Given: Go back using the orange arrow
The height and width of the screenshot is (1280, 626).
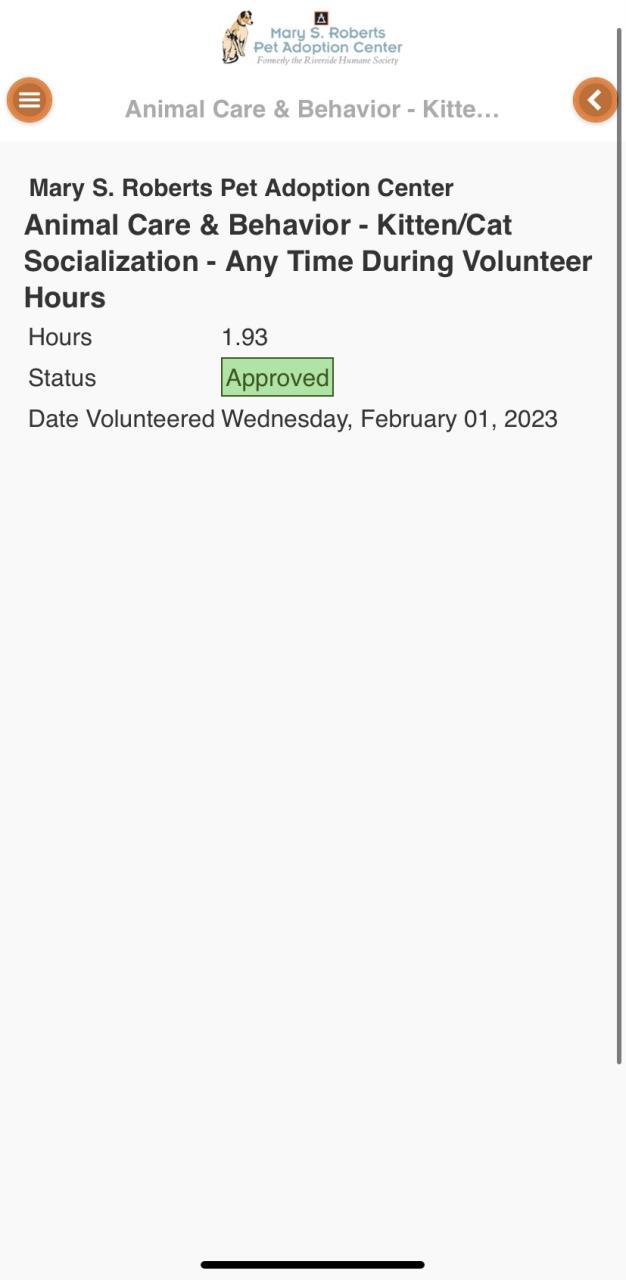Looking at the screenshot, I should (x=595, y=100).
